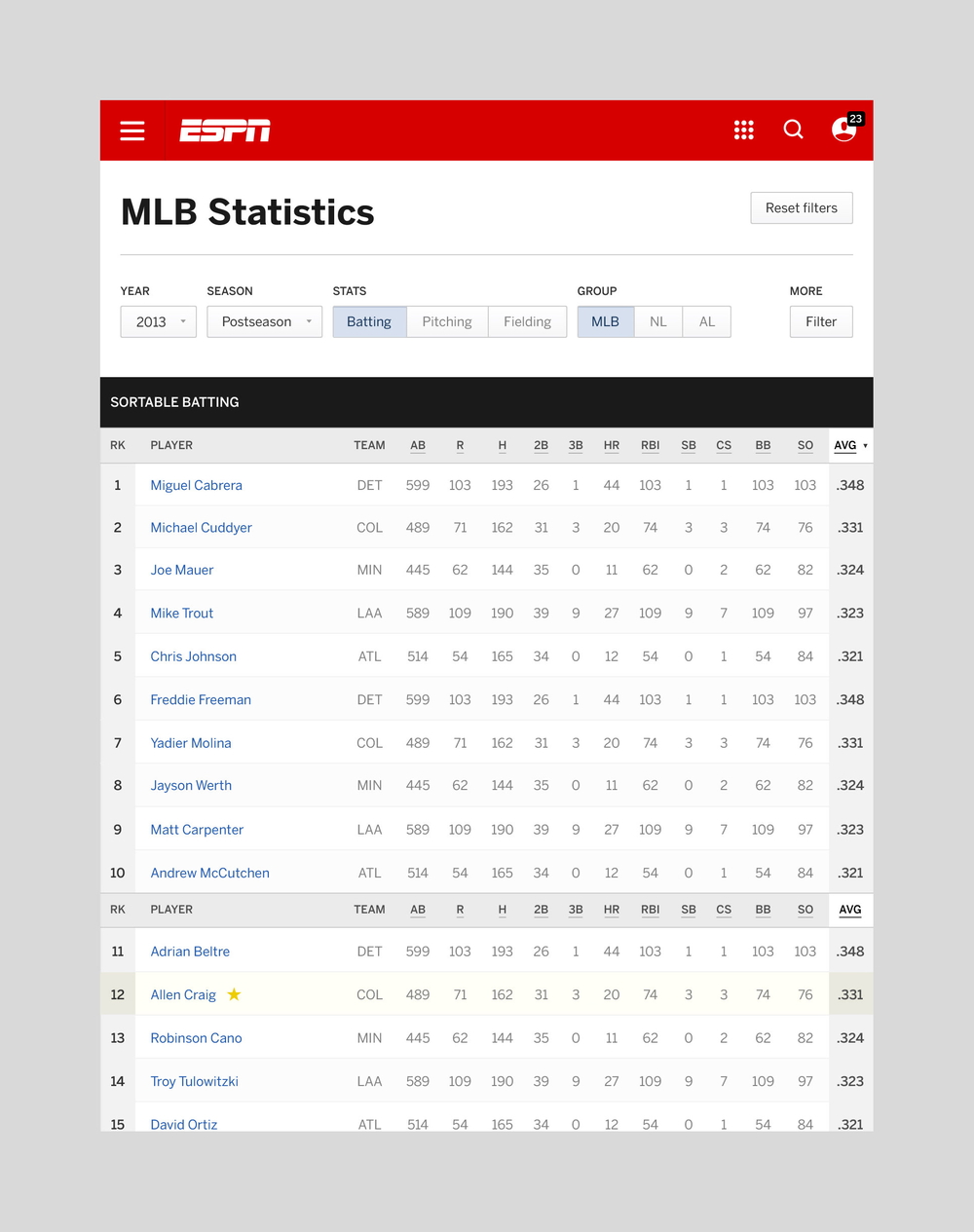Open Mike Trout's player profile

click(181, 613)
